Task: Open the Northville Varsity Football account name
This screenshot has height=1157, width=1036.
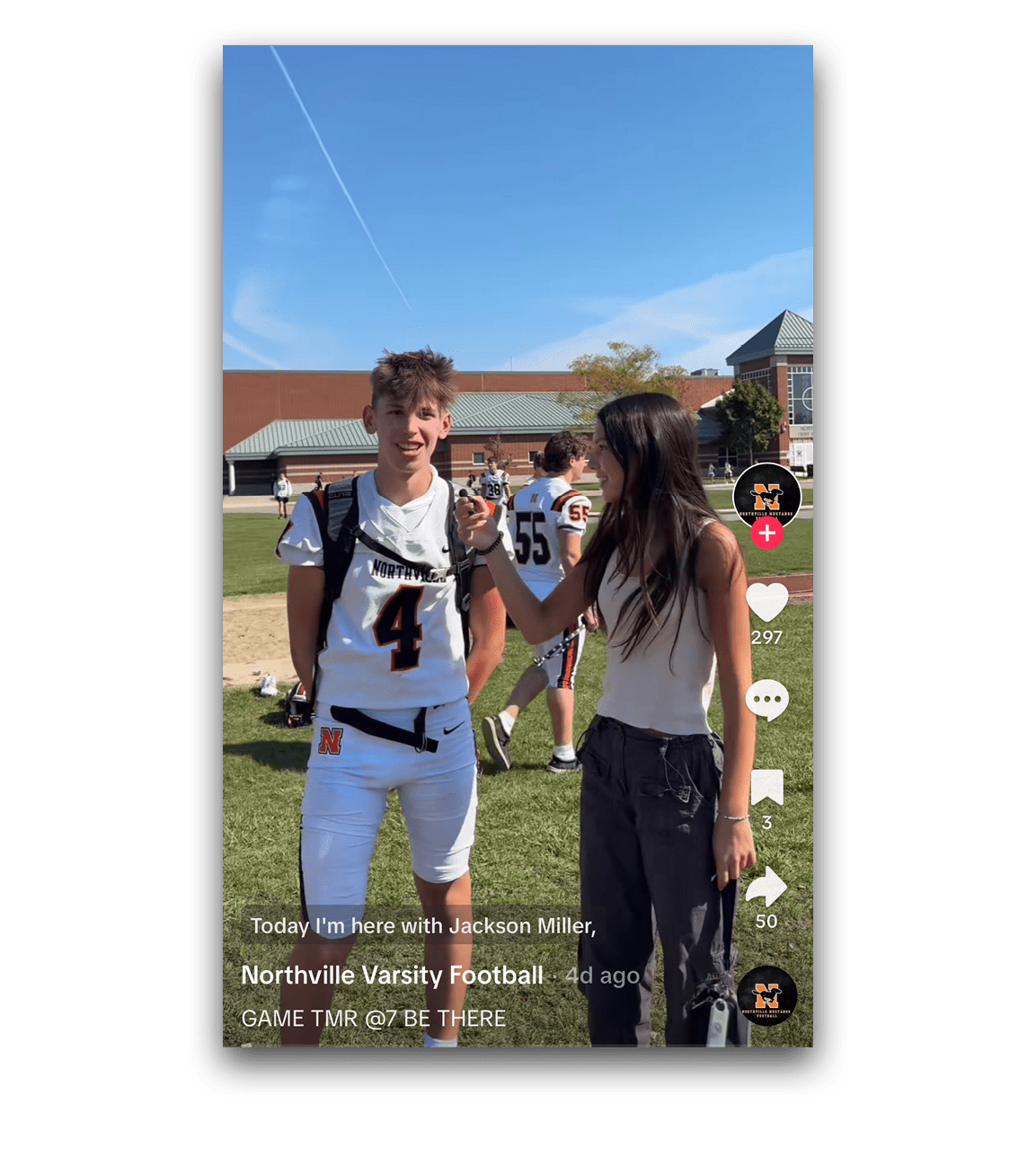Action: pos(392,976)
